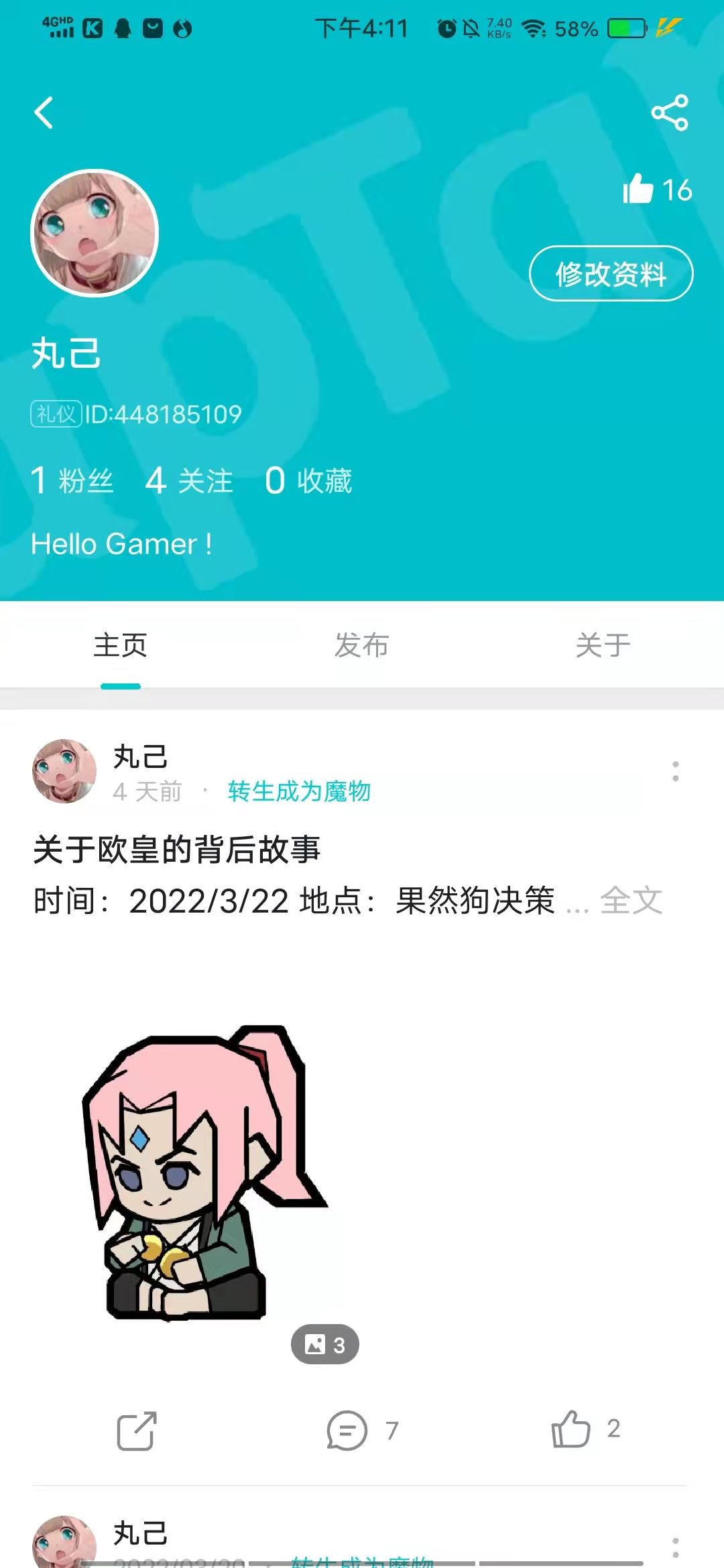
Task: Tap the back arrow to leave profile
Action: point(44,111)
